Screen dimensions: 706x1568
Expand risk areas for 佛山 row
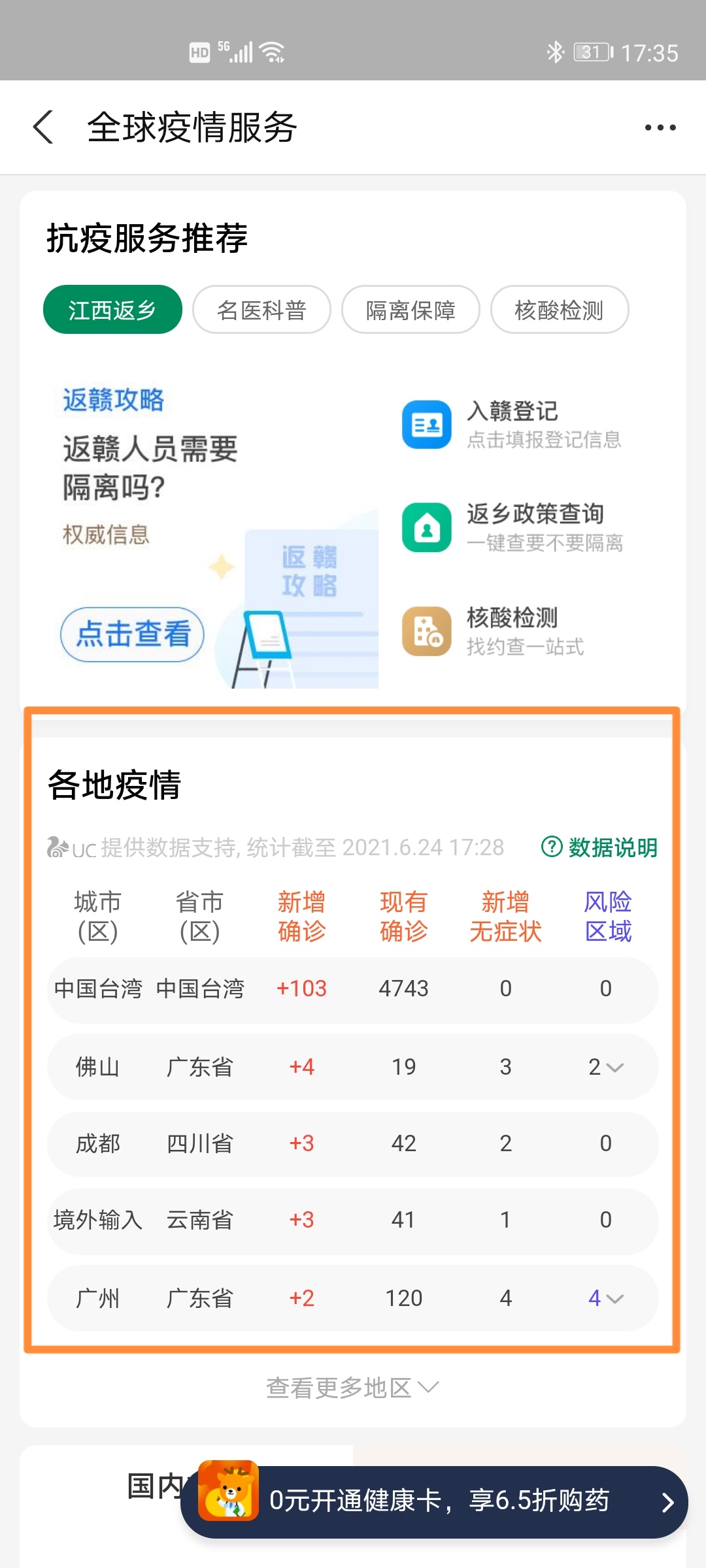point(614,1067)
